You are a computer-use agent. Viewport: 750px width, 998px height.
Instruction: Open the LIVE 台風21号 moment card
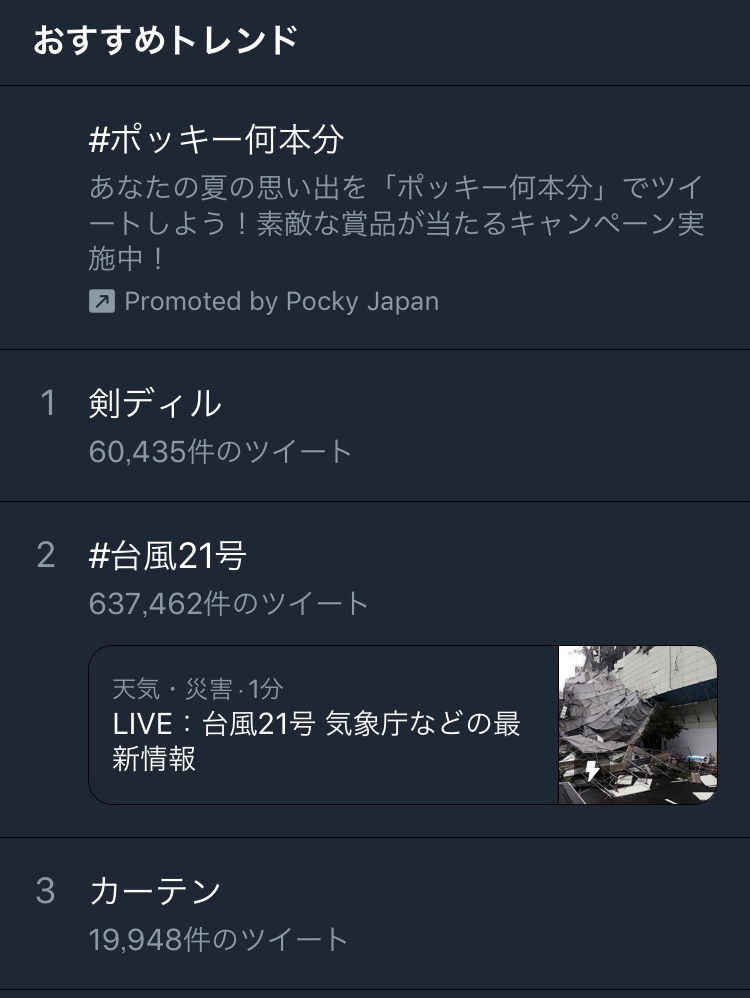pos(402,725)
